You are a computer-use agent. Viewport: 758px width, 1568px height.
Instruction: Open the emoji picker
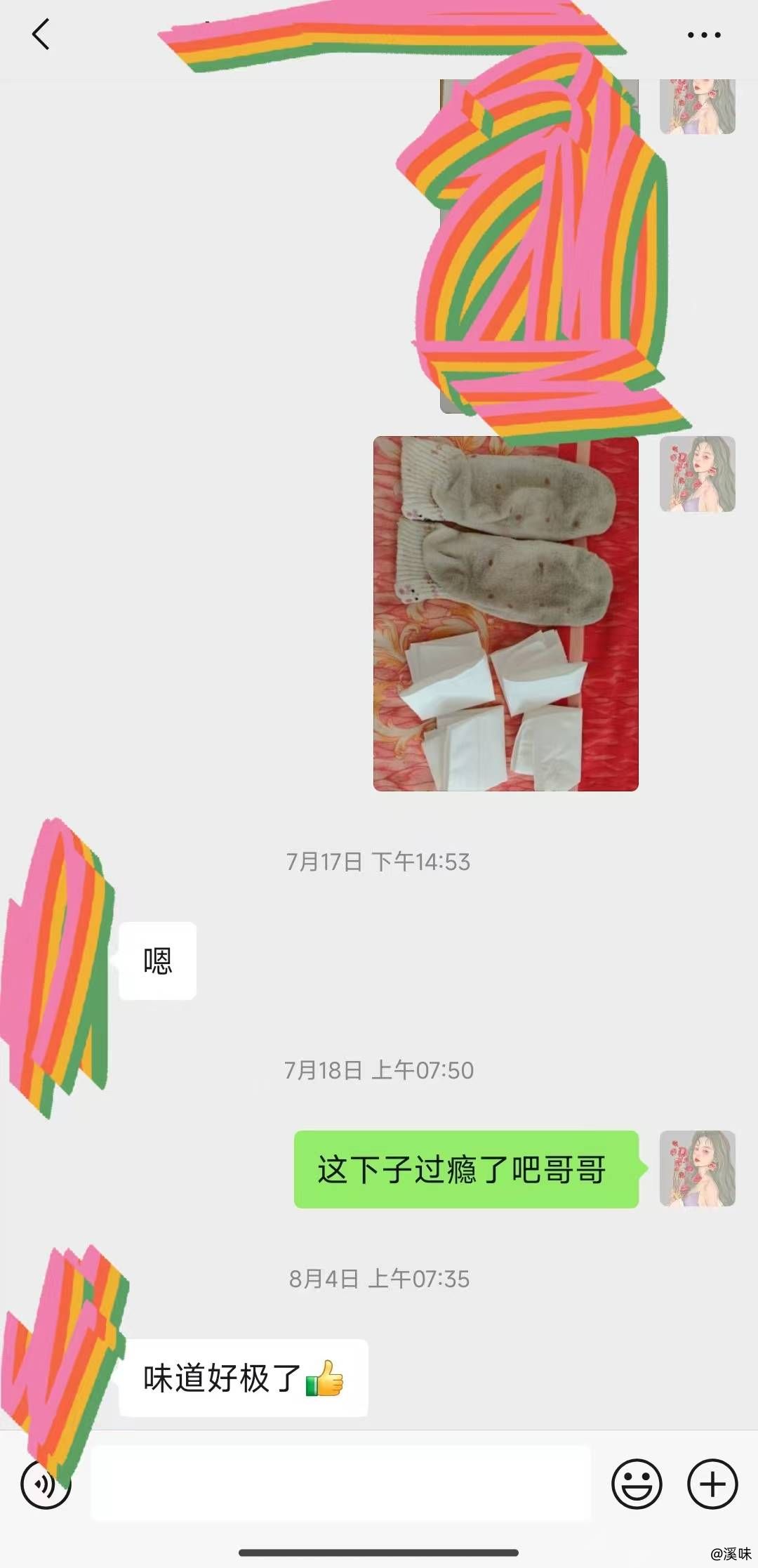637,1484
